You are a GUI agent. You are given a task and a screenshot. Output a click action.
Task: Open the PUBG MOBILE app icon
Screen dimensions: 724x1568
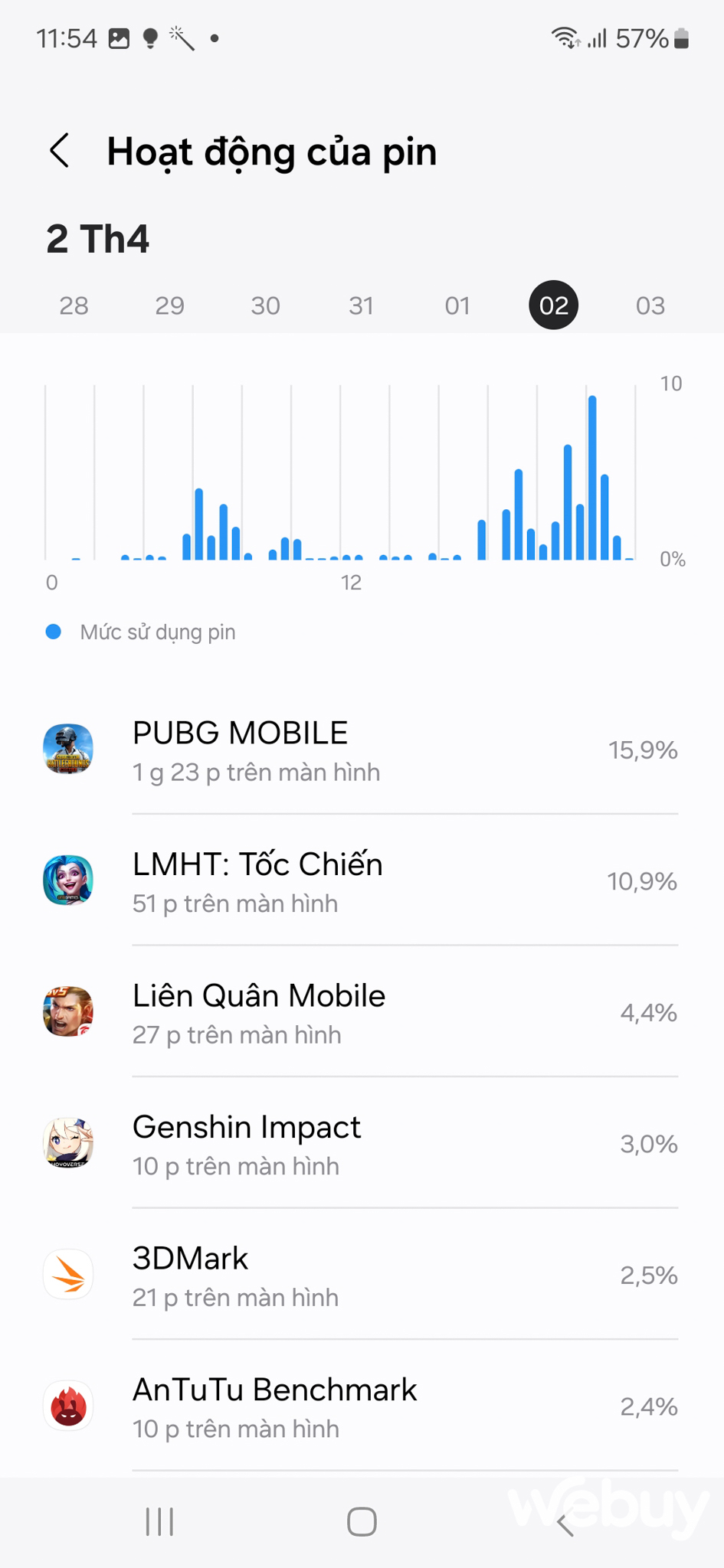(68, 750)
